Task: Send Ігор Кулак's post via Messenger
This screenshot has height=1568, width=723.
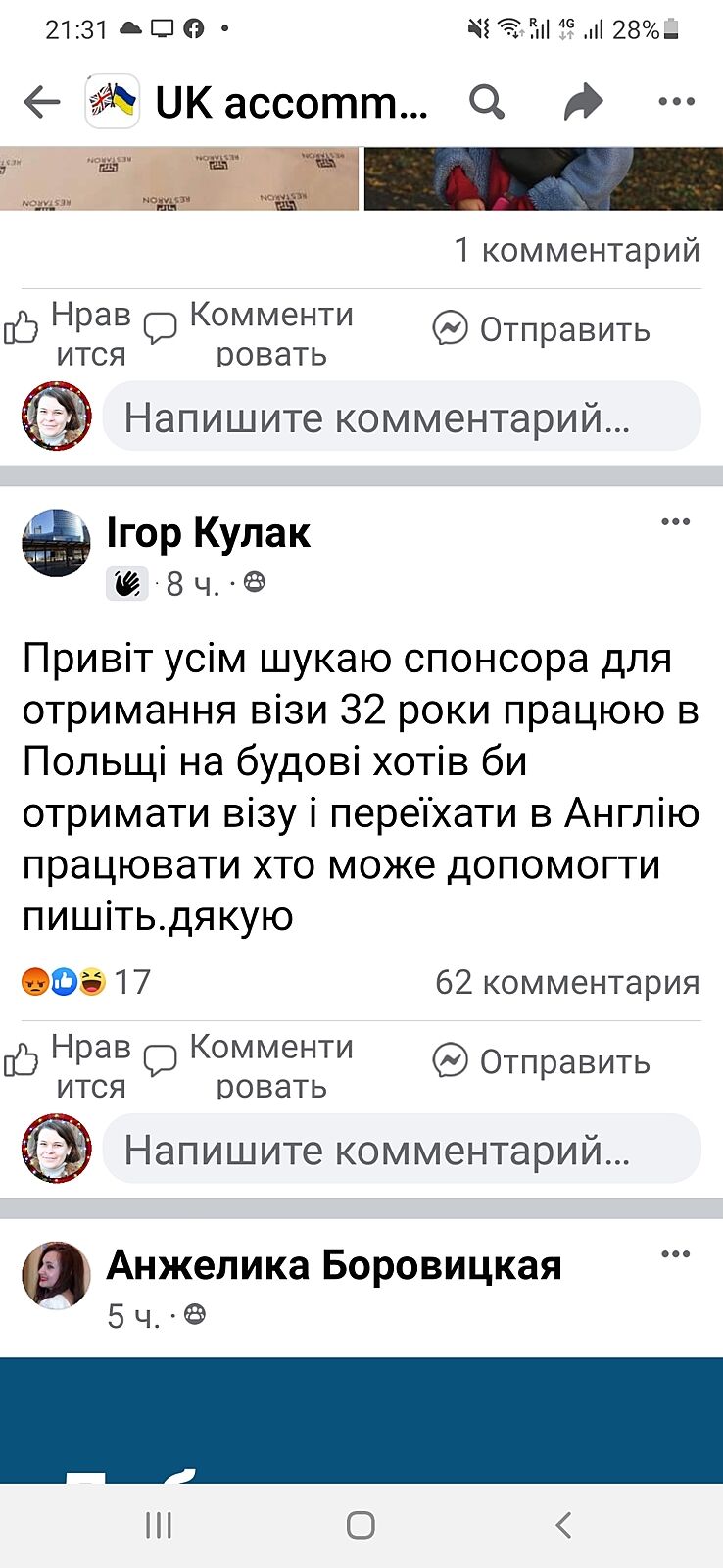Action: [x=542, y=1062]
